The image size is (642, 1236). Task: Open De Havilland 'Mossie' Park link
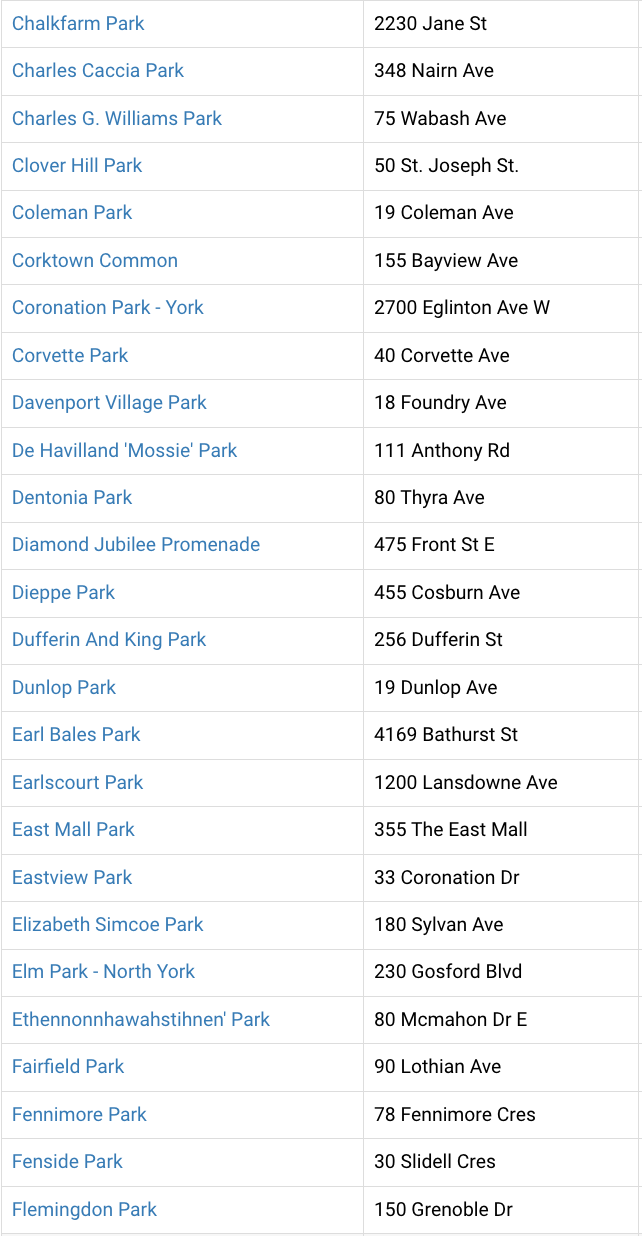[125, 450]
